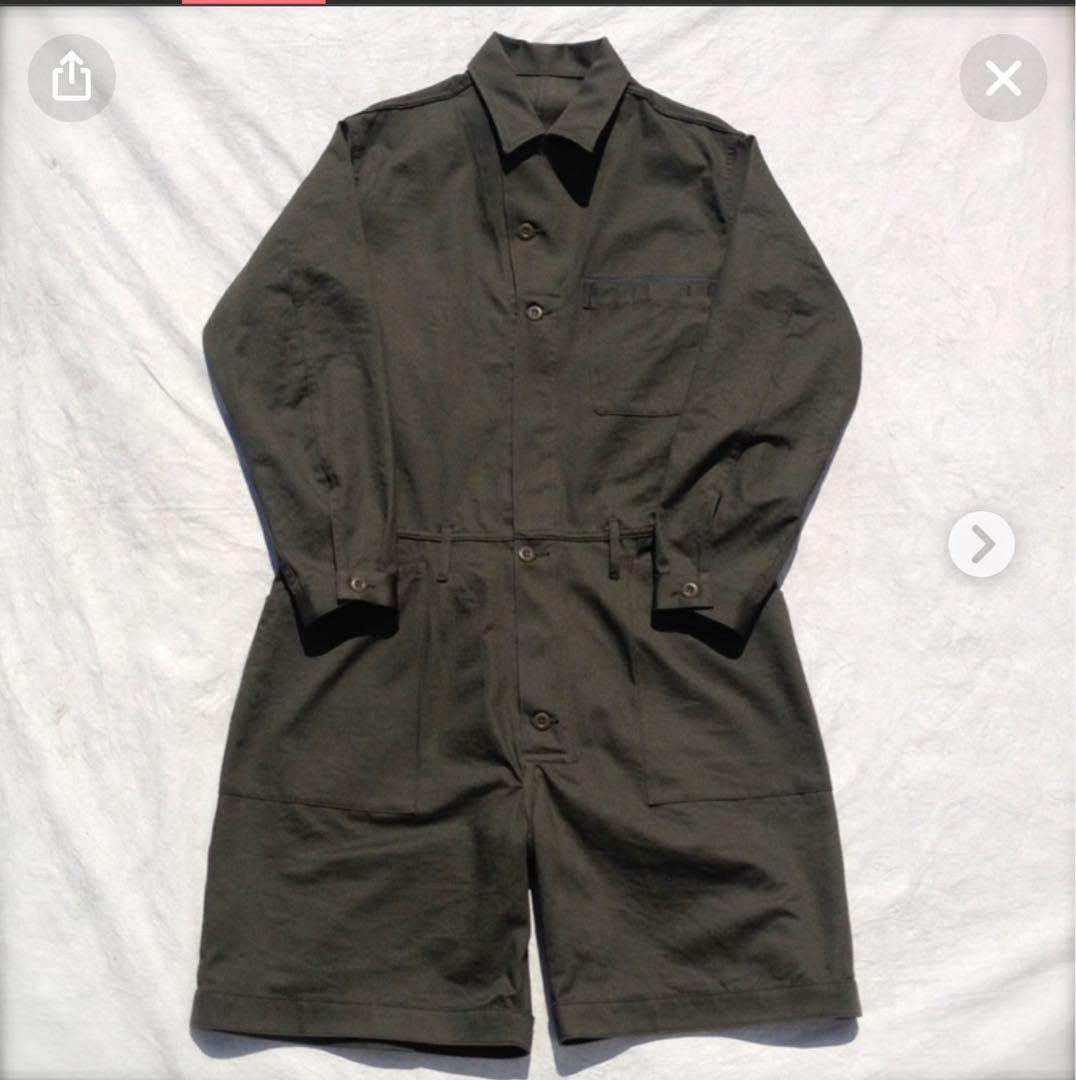Share this product photo

point(71,78)
